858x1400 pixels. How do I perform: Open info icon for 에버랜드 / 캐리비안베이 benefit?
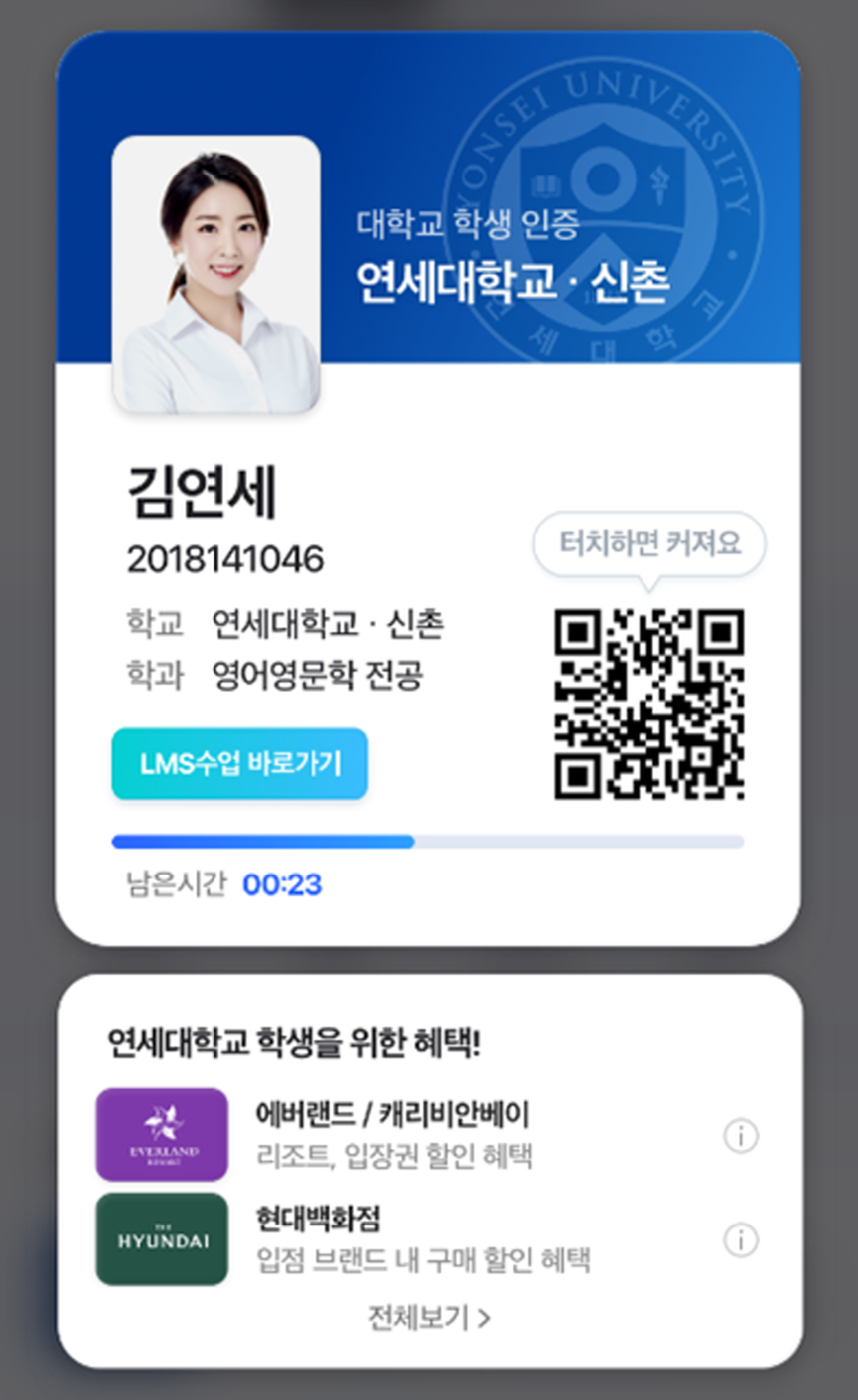[x=739, y=1137]
